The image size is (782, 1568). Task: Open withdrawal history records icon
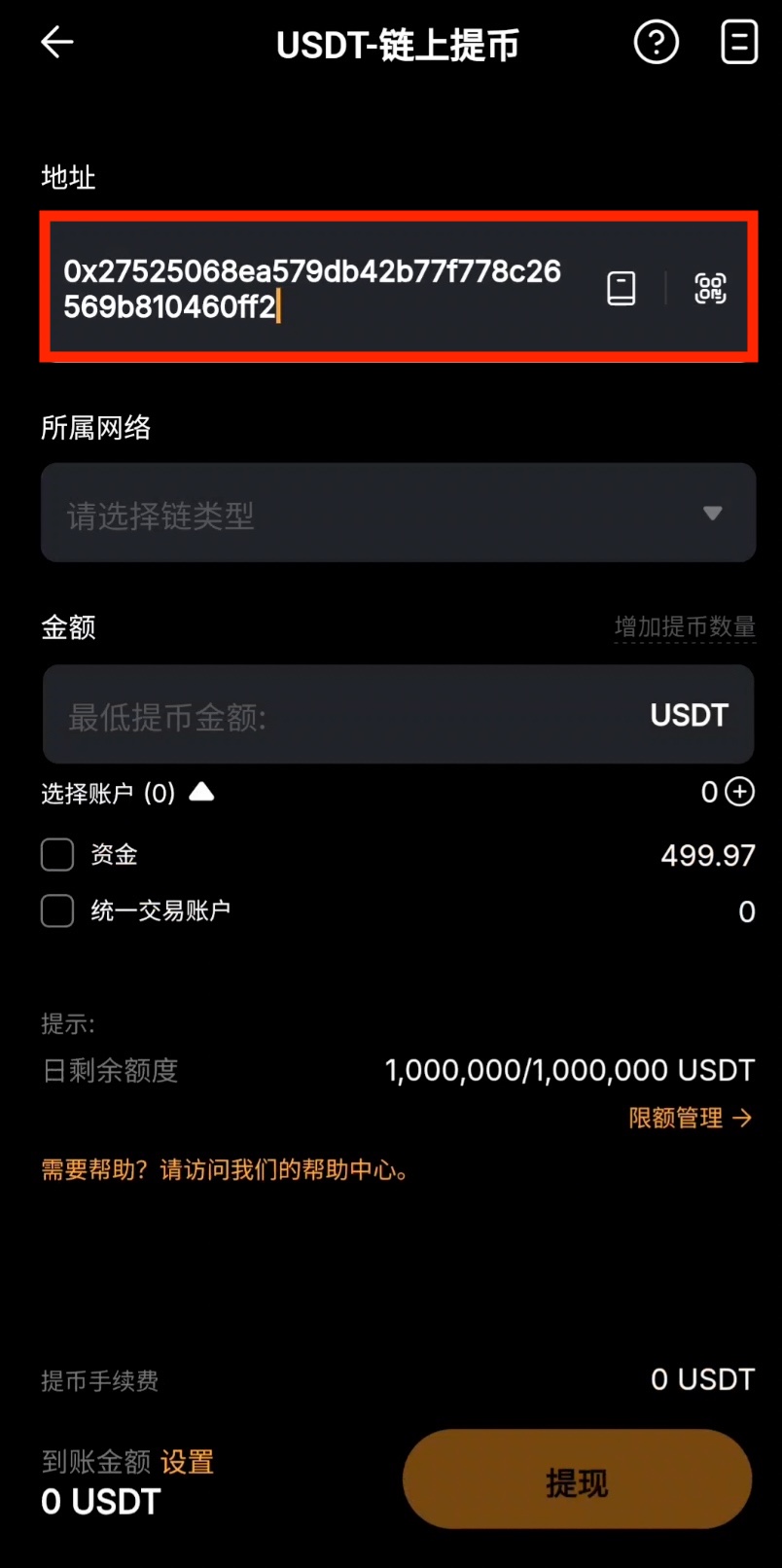click(739, 43)
